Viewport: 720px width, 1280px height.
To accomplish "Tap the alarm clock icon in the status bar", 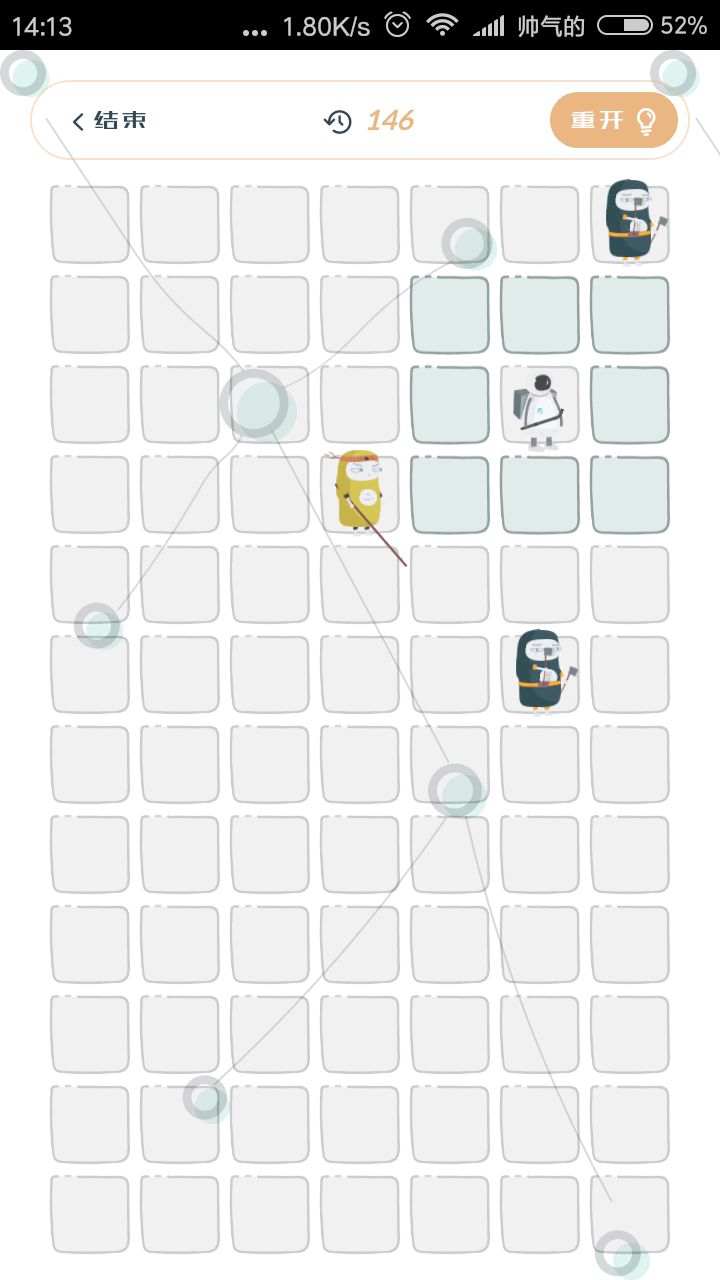I will 399,27.
